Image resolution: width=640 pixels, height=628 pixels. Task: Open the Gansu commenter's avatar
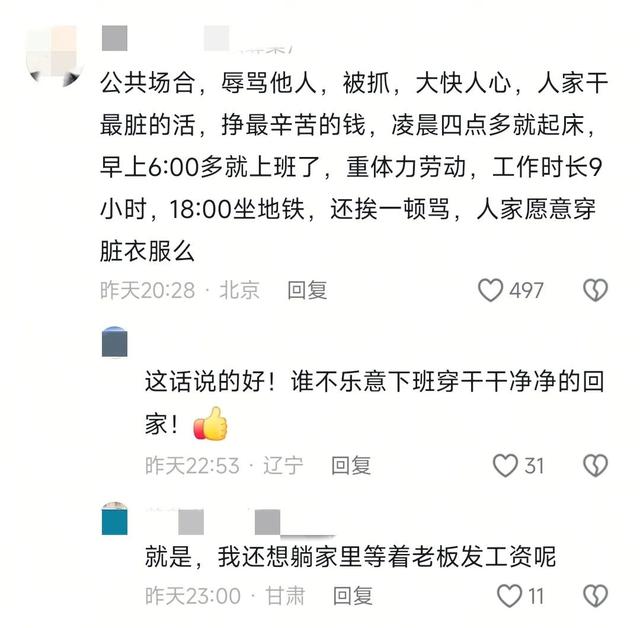tap(115, 520)
